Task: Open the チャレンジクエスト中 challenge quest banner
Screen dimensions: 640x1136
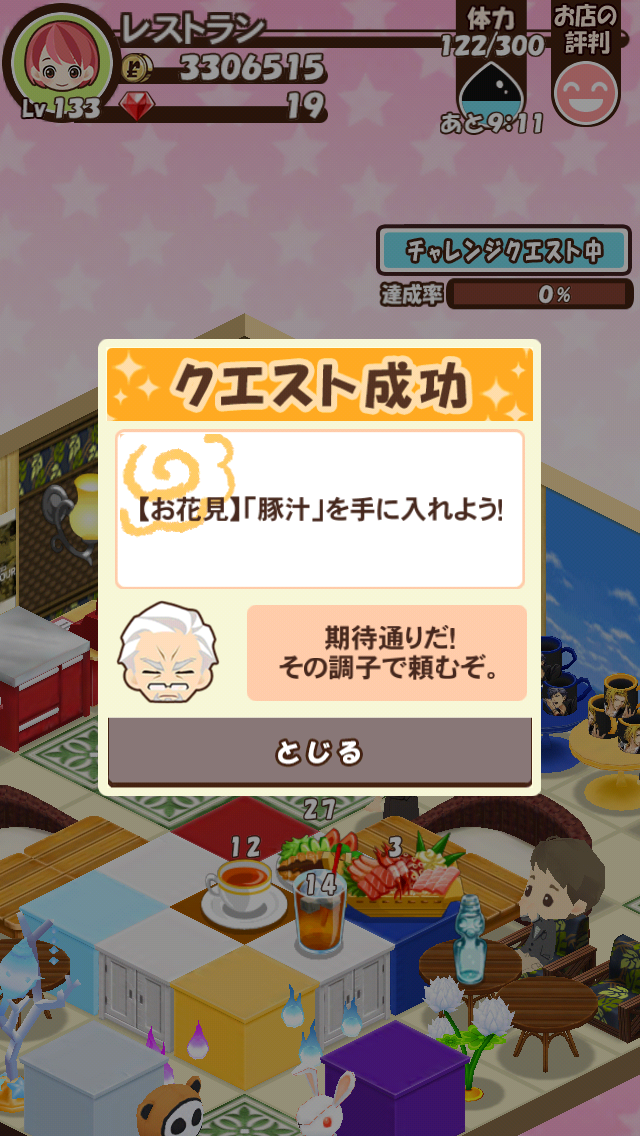Action: tap(504, 250)
